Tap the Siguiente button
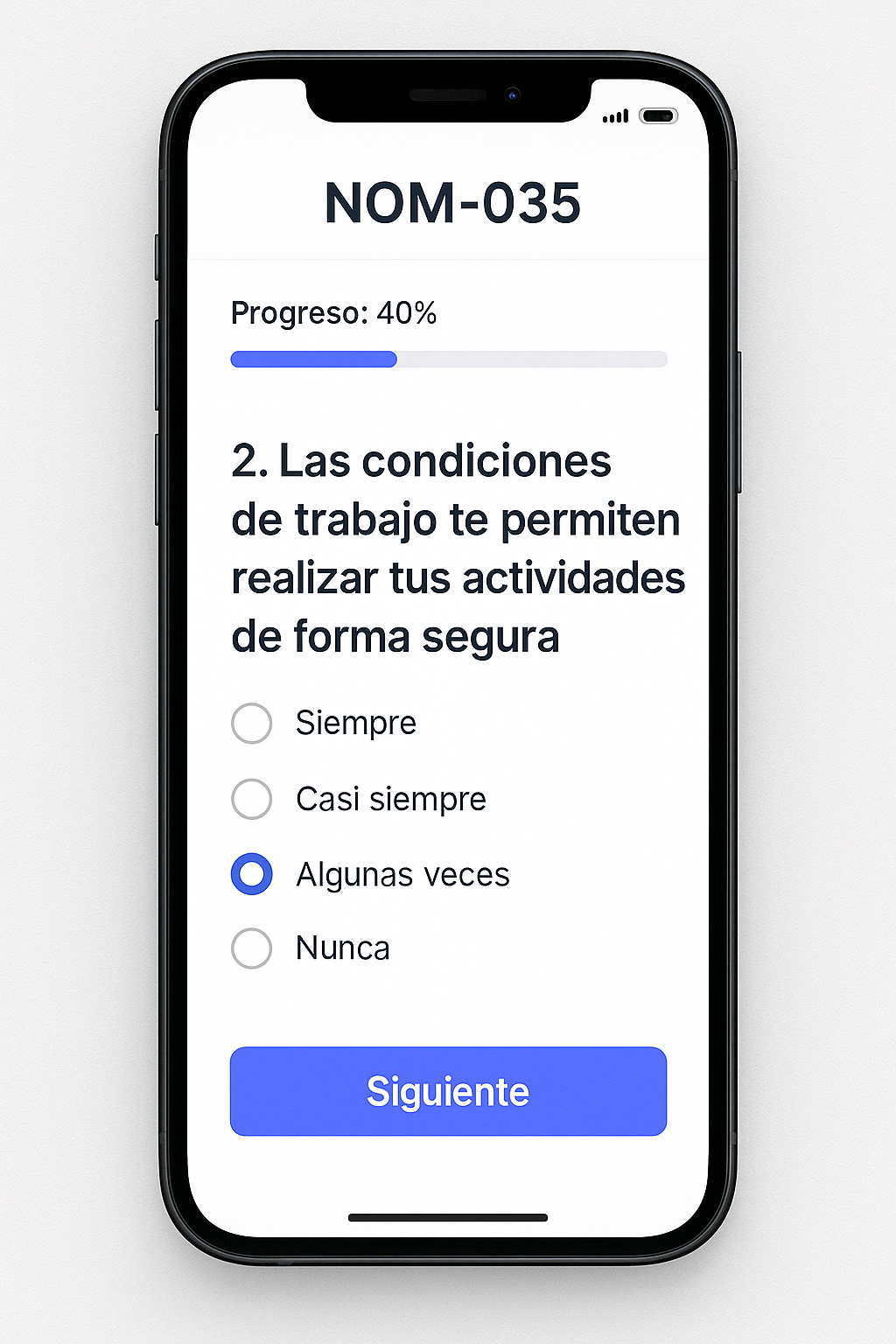 [x=448, y=1091]
